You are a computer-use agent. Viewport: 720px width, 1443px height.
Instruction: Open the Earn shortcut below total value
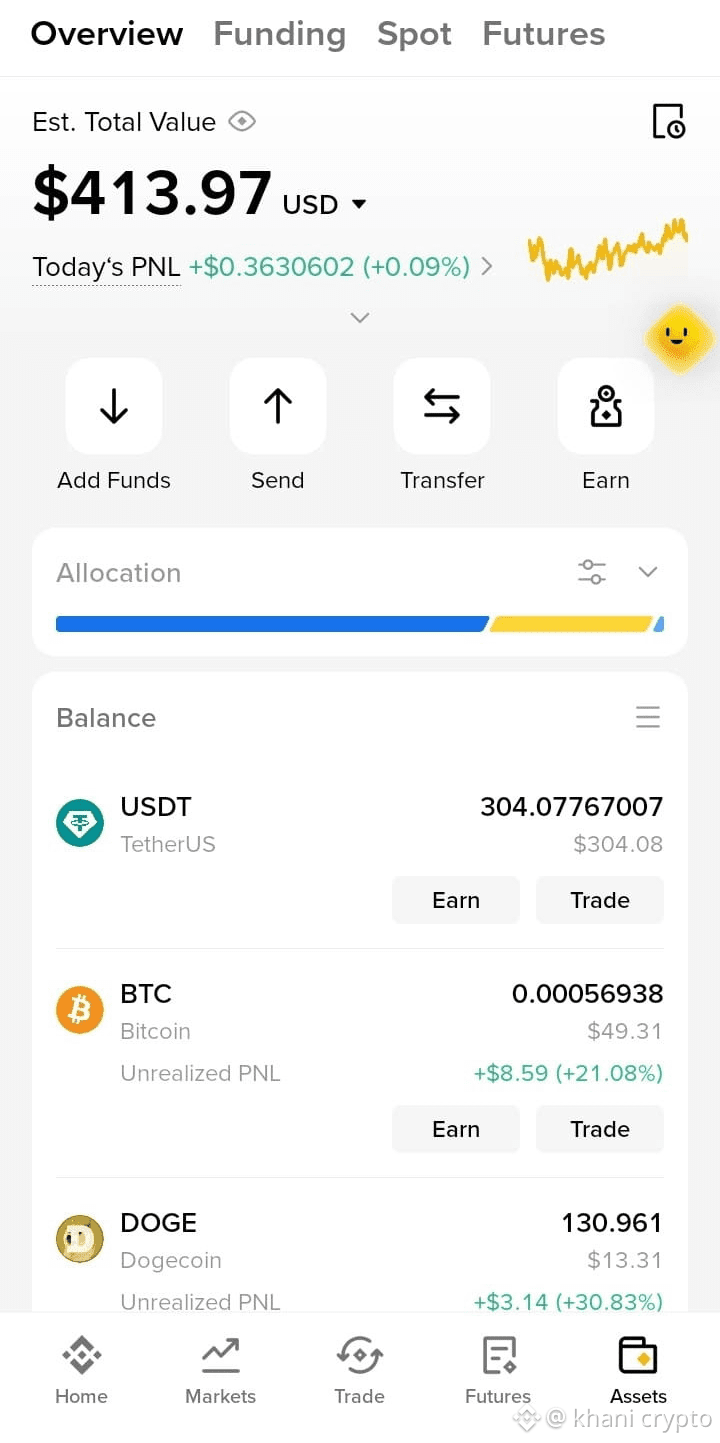[x=606, y=425]
